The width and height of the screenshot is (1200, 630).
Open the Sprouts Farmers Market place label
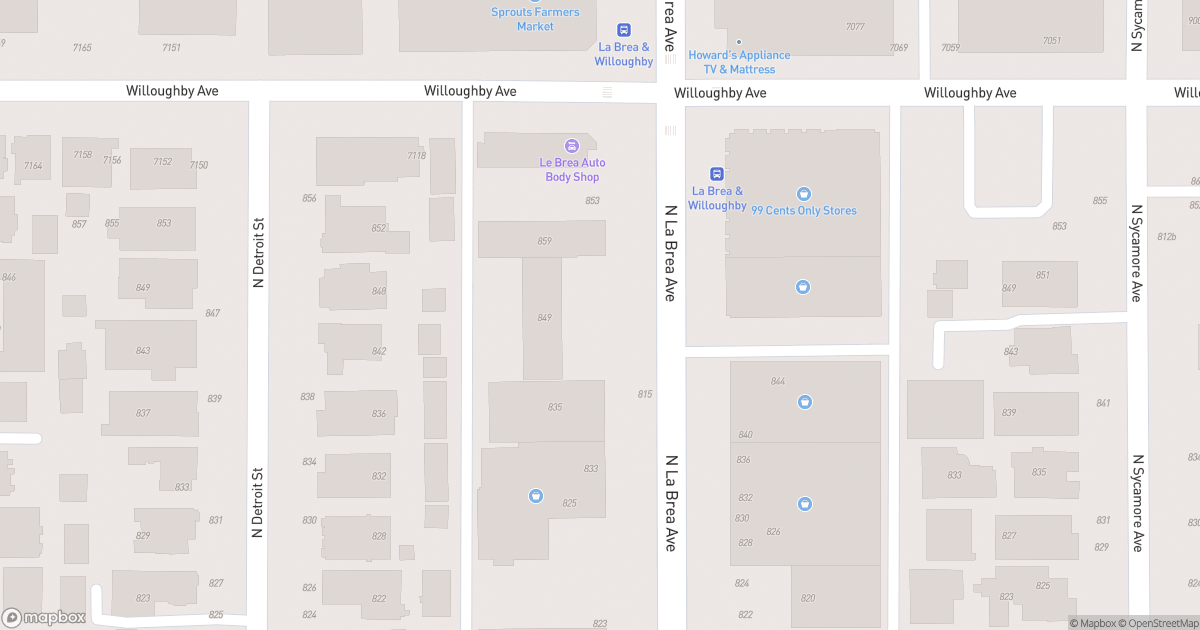point(535,18)
